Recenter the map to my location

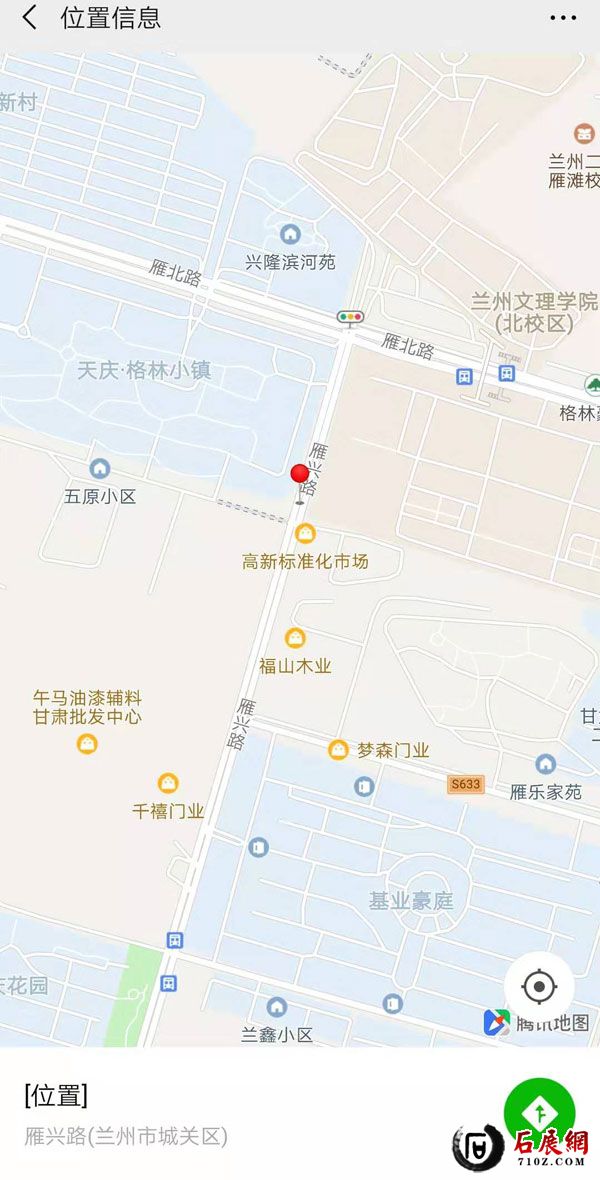539,988
